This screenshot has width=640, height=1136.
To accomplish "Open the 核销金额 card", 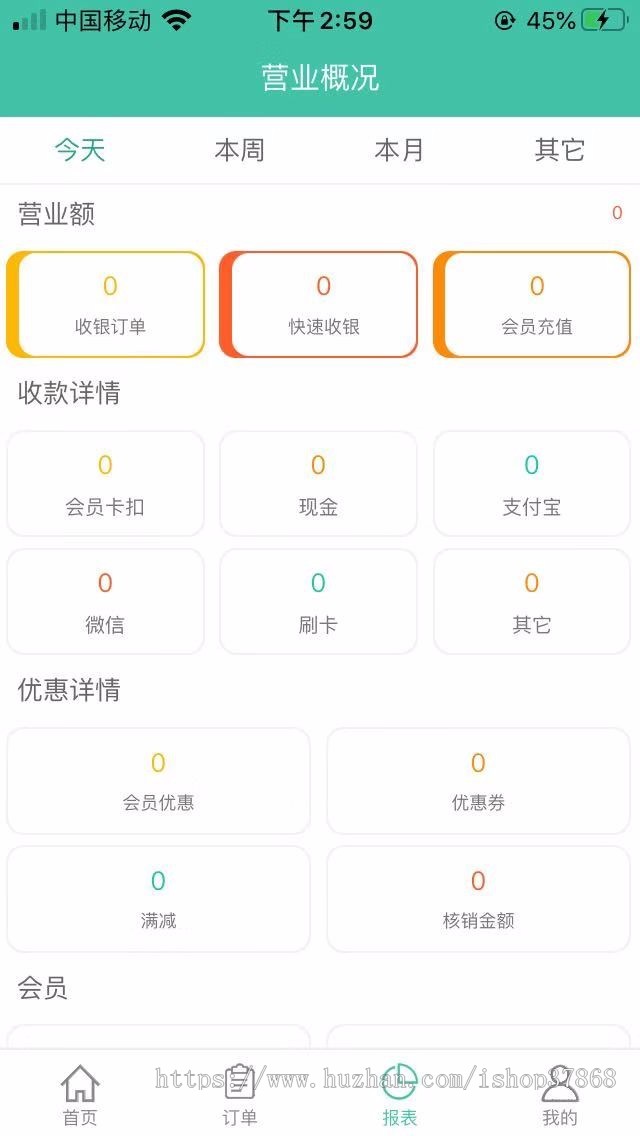I will 478,899.
